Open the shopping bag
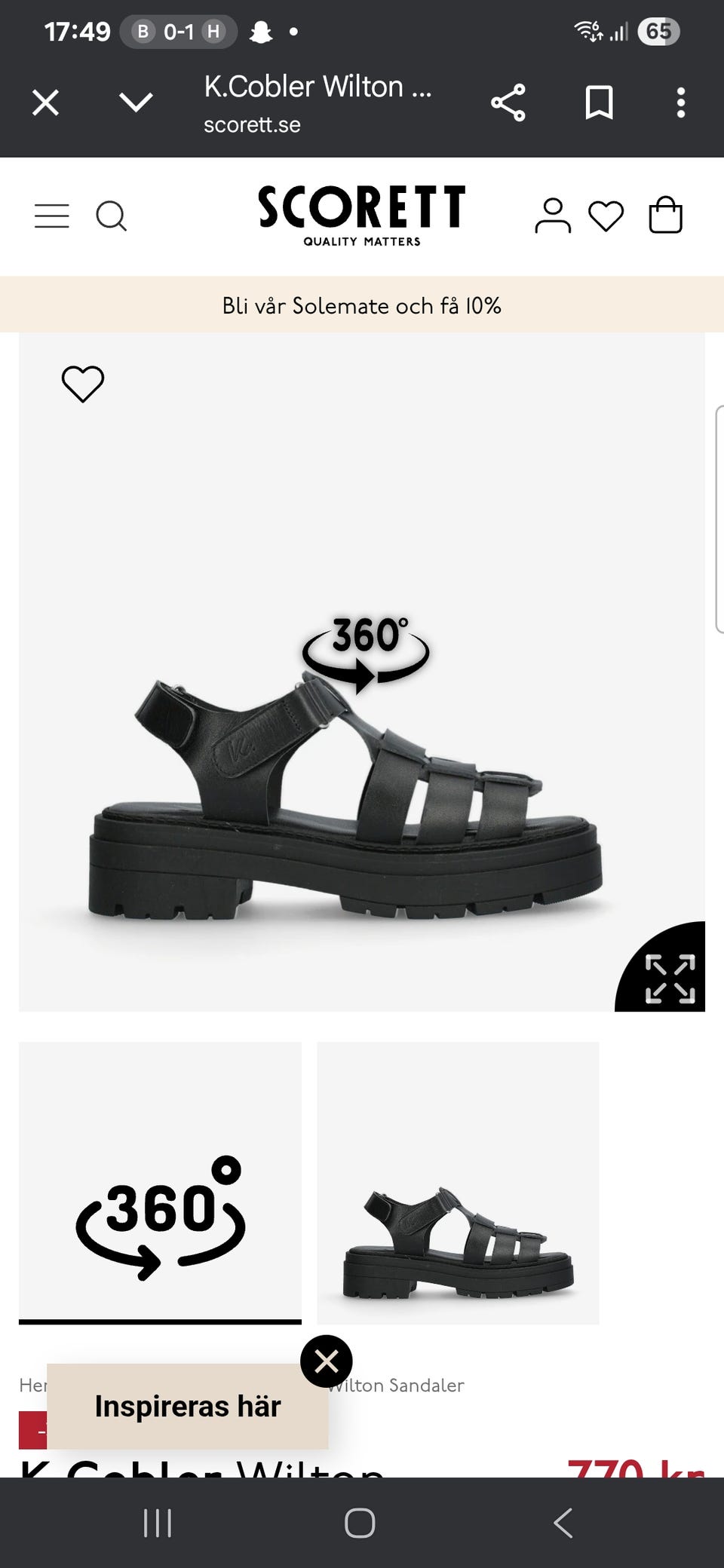The image size is (724, 1568). [x=666, y=216]
